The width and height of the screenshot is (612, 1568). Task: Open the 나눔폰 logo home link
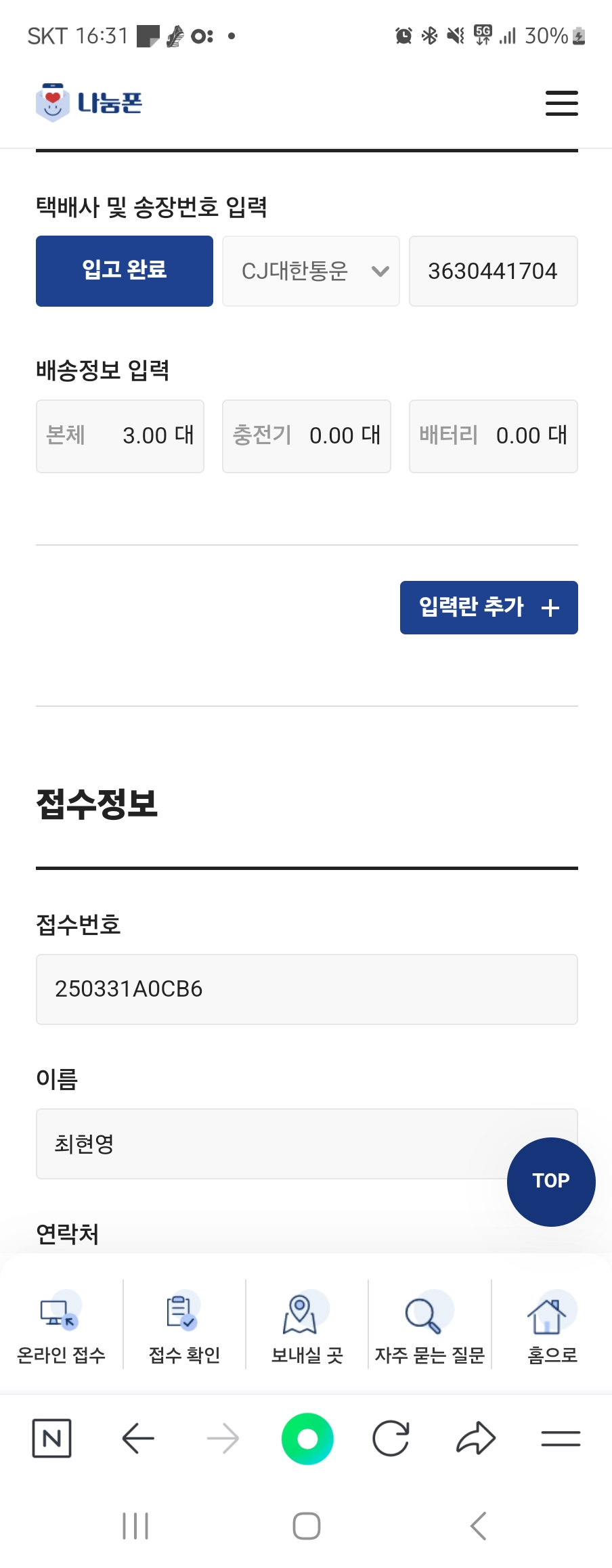[89, 103]
